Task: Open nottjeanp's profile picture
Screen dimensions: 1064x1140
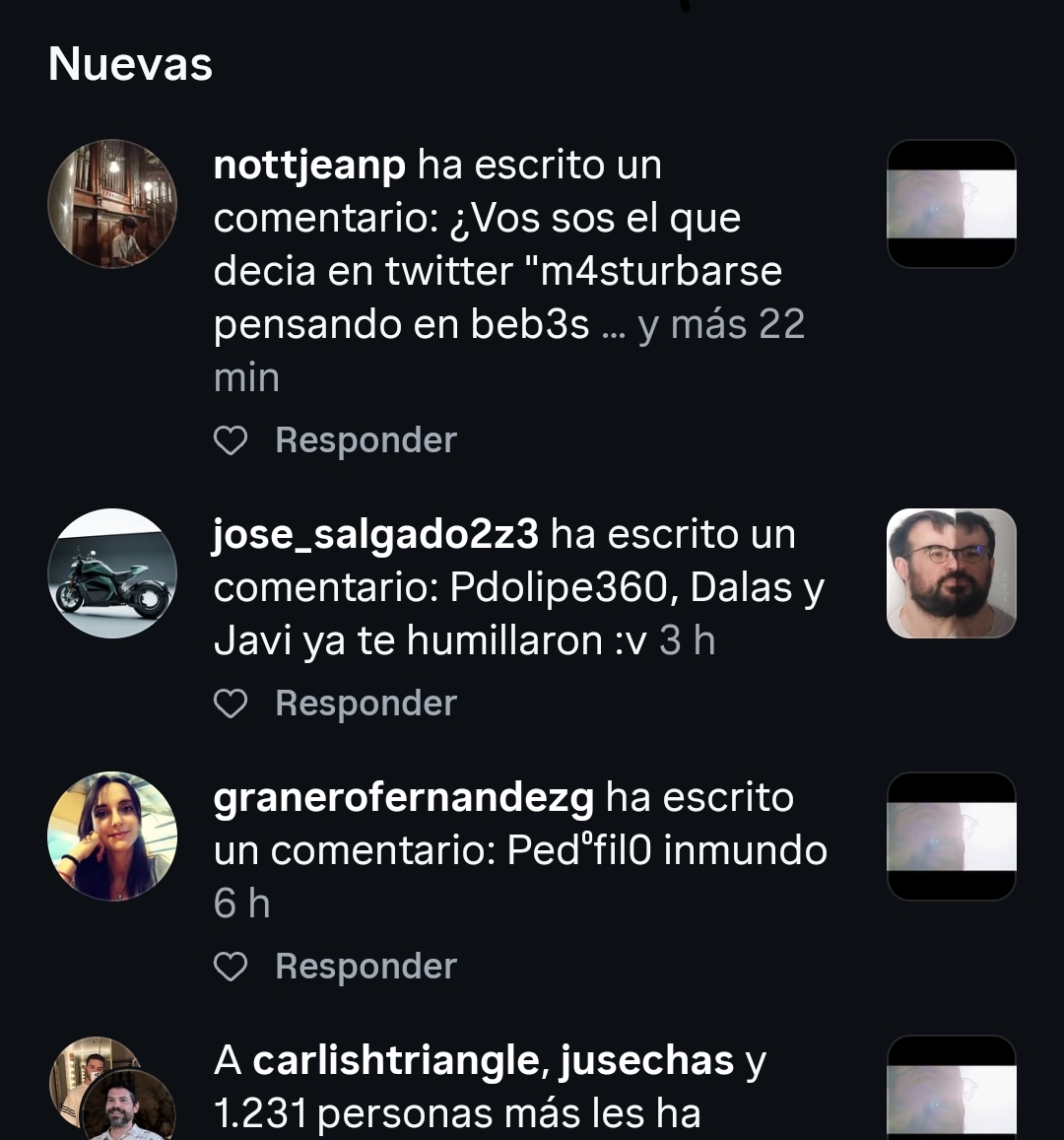Action: (112, 204)
